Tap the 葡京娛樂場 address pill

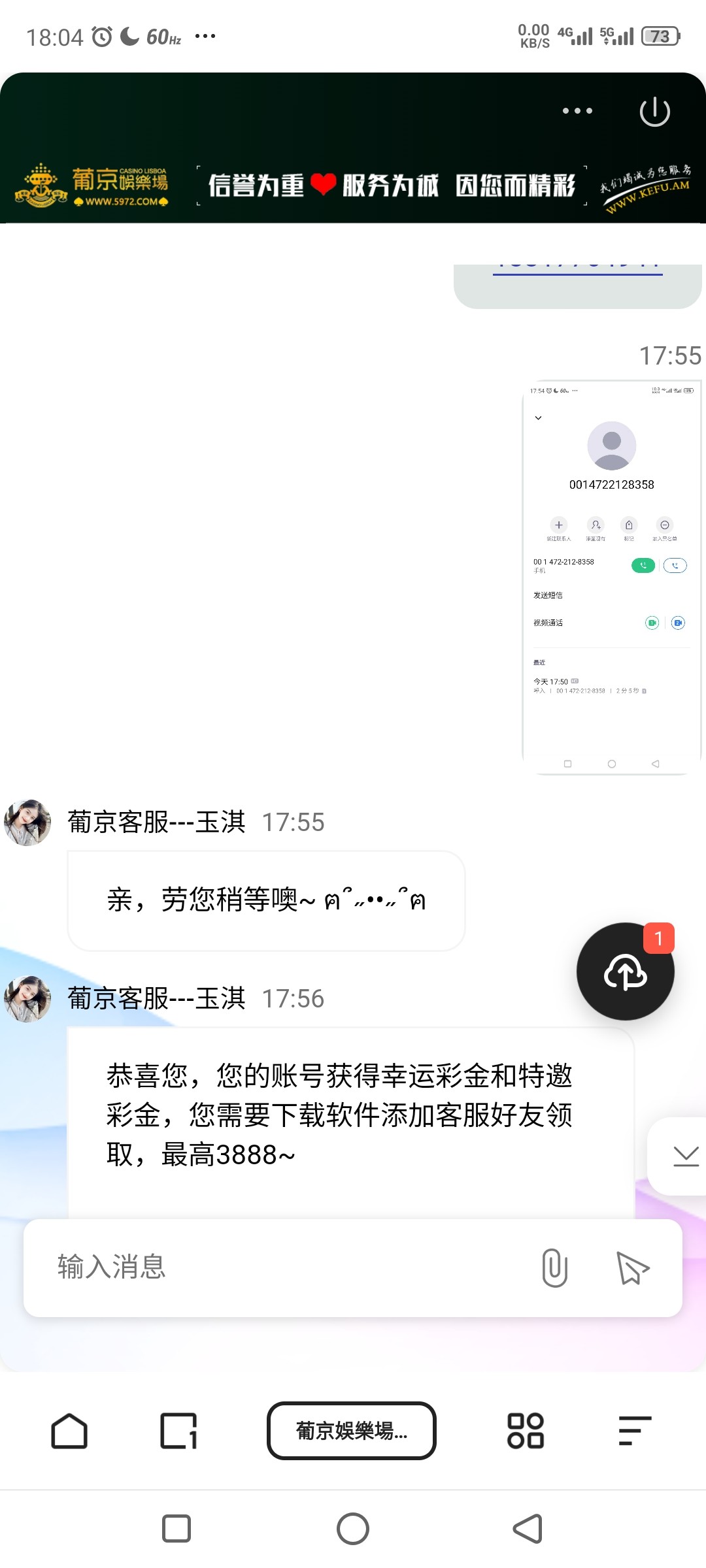click(352, 1431)
